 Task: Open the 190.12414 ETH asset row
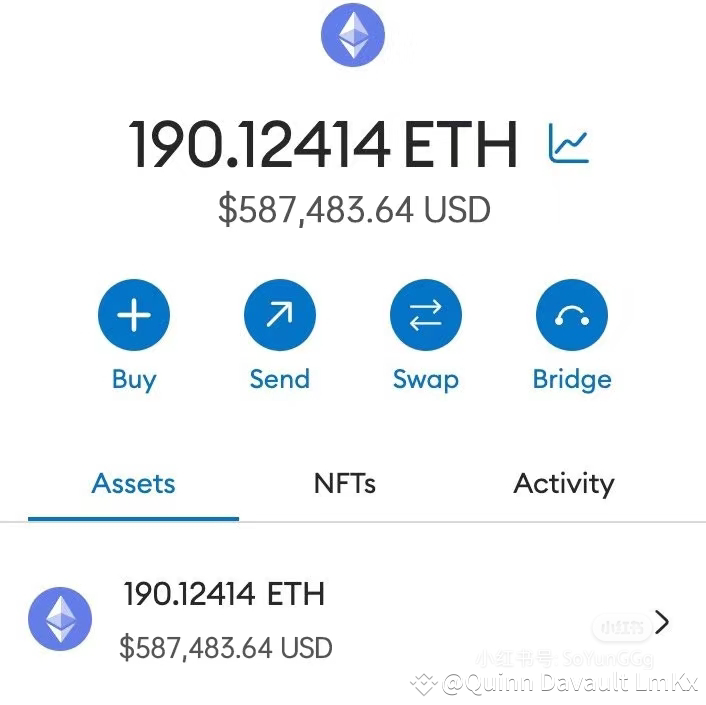(350, 620)
